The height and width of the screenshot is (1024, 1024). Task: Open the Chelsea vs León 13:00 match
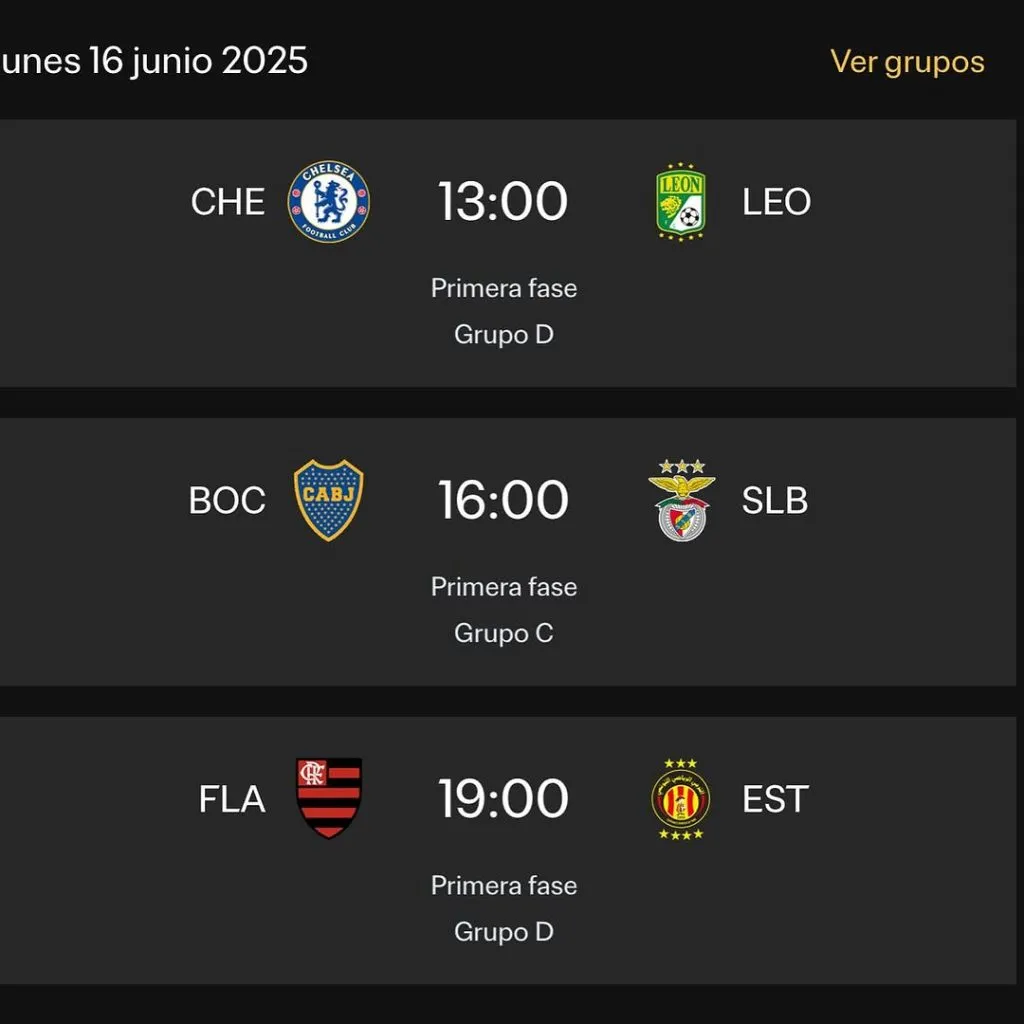click(x=502, y=202)
